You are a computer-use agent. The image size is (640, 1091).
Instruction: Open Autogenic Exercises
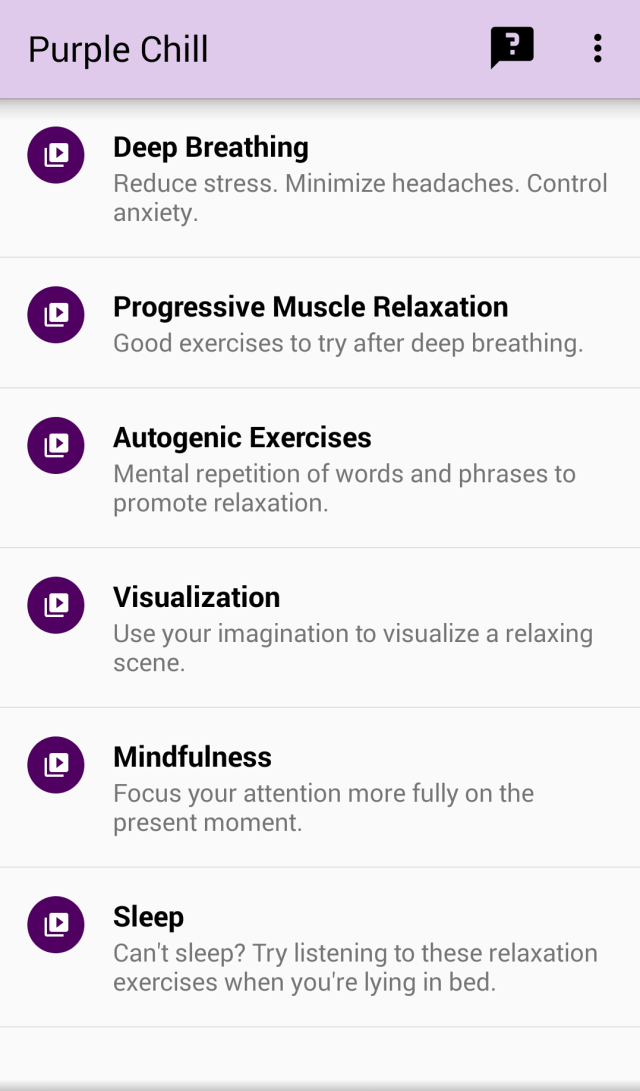pos(320,468)
